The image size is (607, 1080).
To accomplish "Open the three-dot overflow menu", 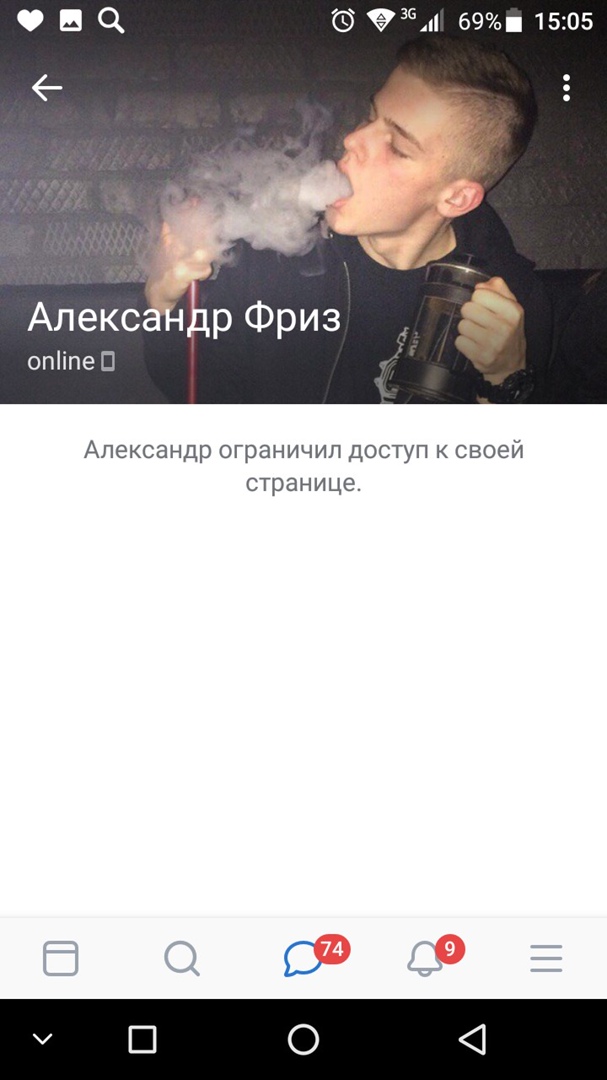I will click(x=566, y=88).
